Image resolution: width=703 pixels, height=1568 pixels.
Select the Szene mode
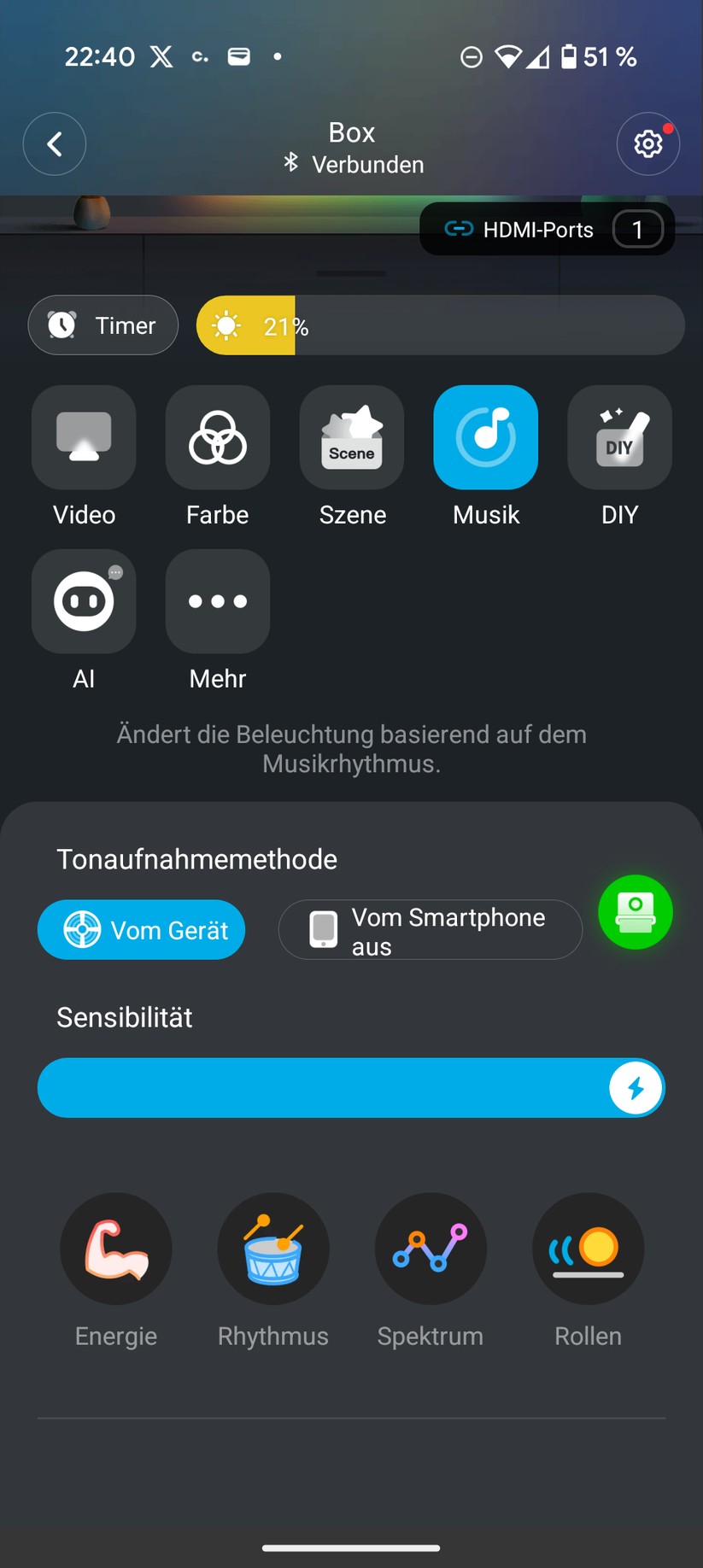[x=351, y=437]
